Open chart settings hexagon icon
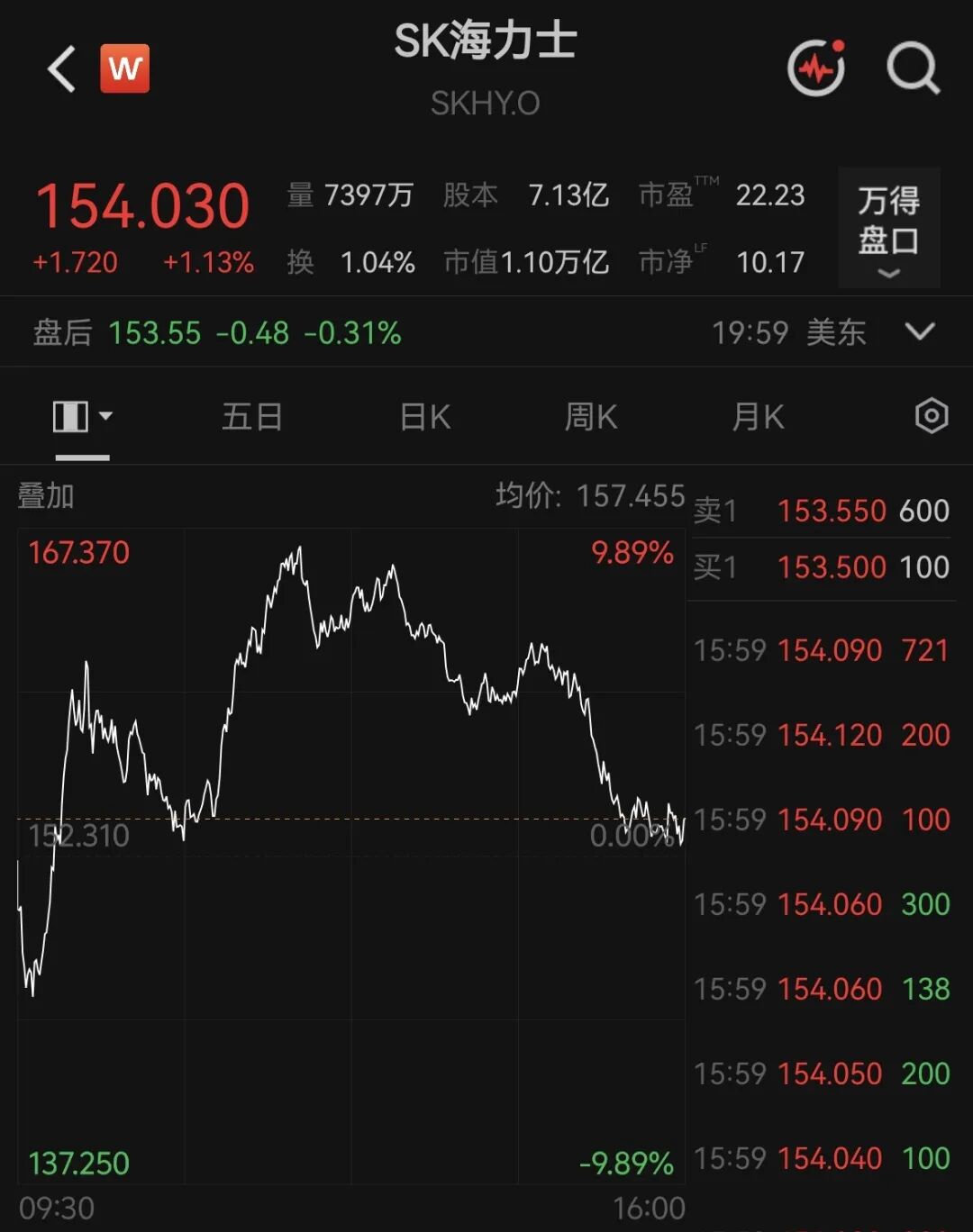 pyautogui.click(x=932, y=416)
